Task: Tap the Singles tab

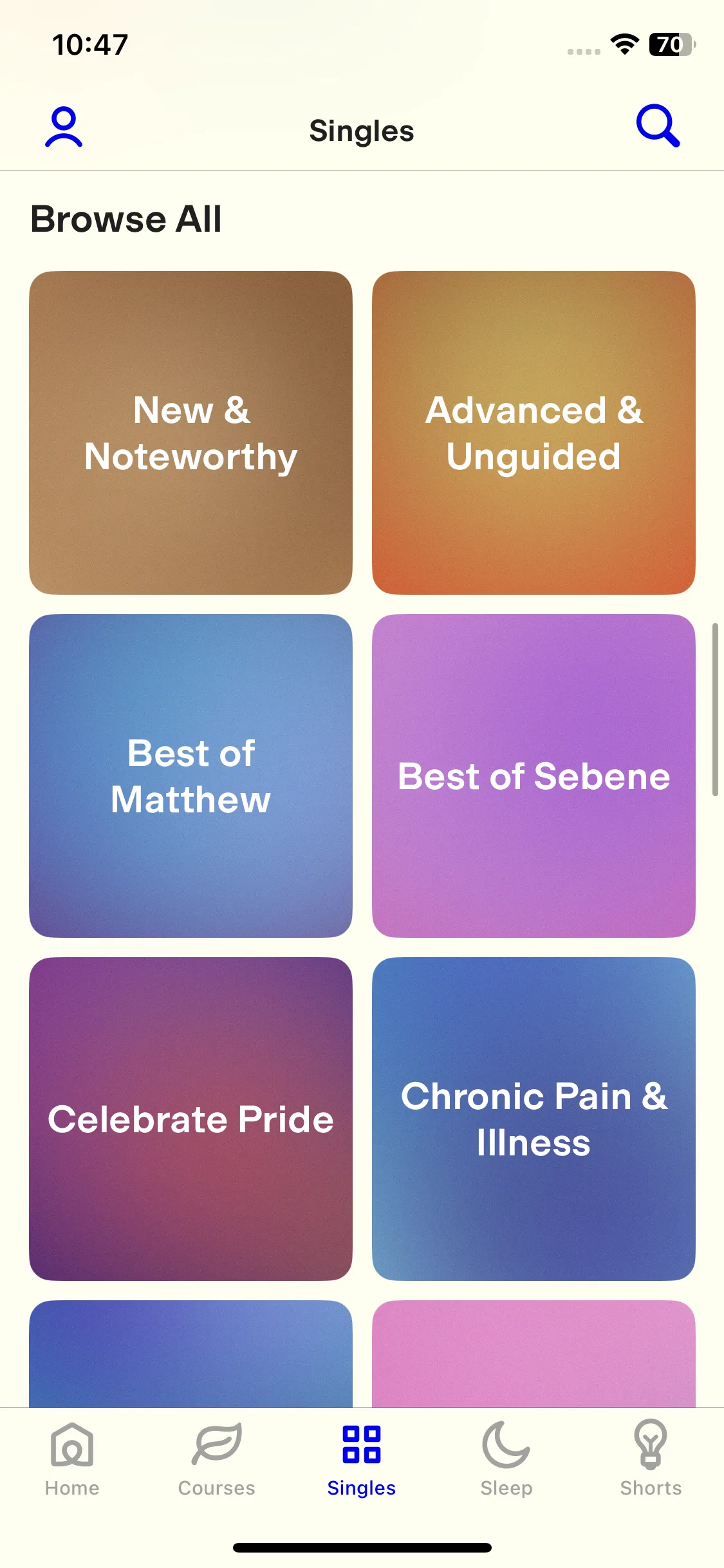Action: coord(362,1459)
